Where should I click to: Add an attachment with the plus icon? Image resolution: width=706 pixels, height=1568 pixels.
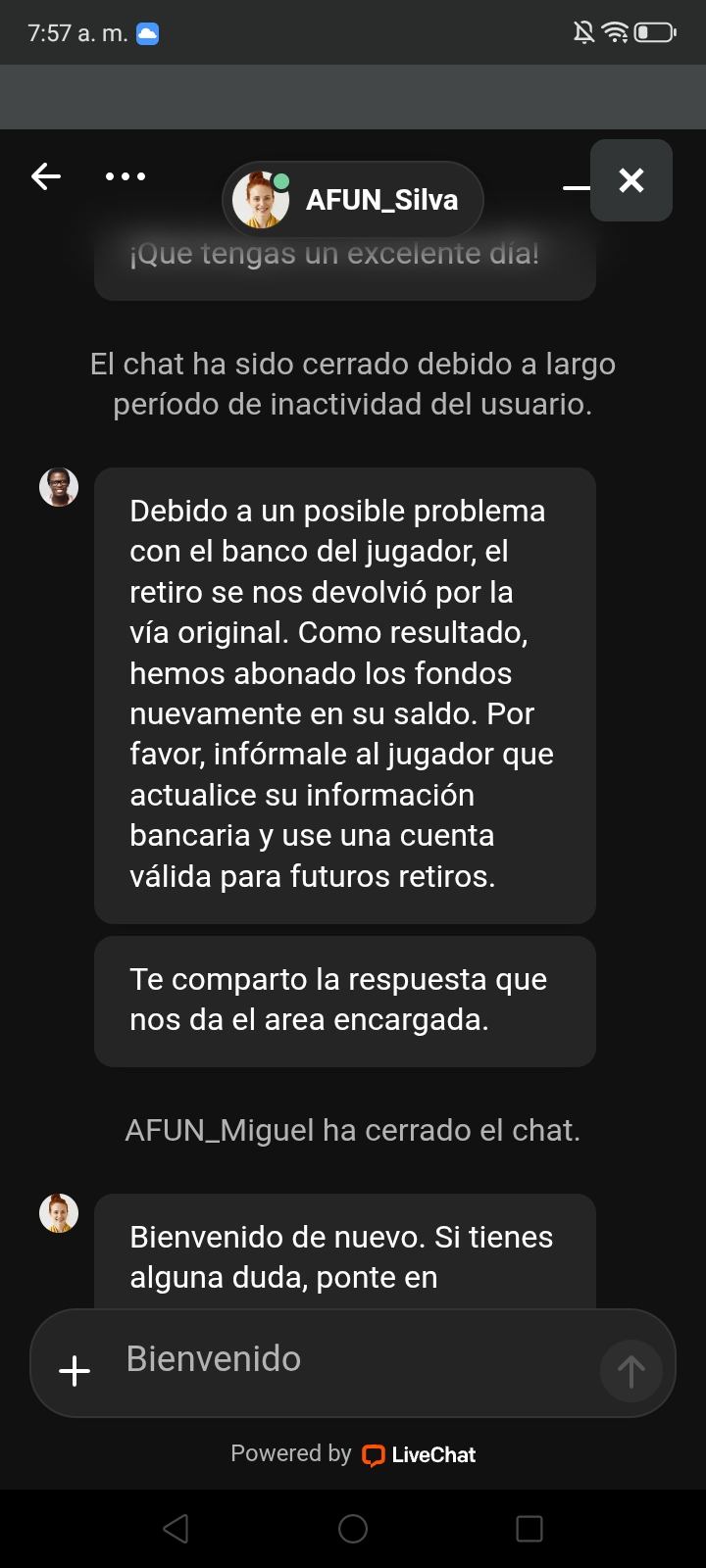click(75, 1370)
